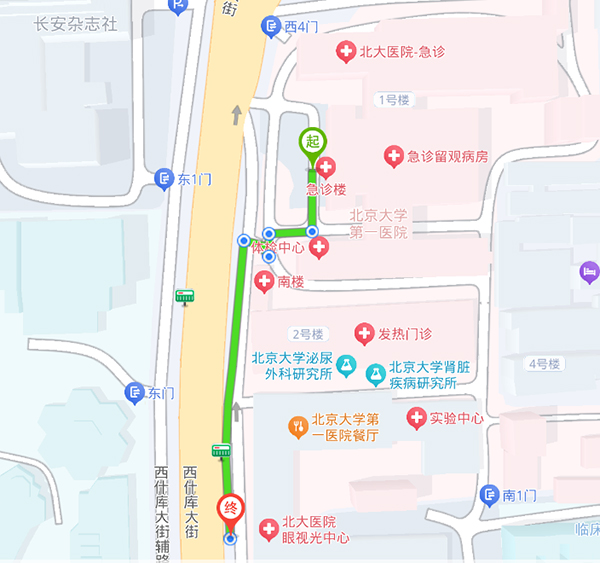The height and width of the screenshot is (563, 600).
Task: Tap the 南楼 building marker
Action: [264, 282]
